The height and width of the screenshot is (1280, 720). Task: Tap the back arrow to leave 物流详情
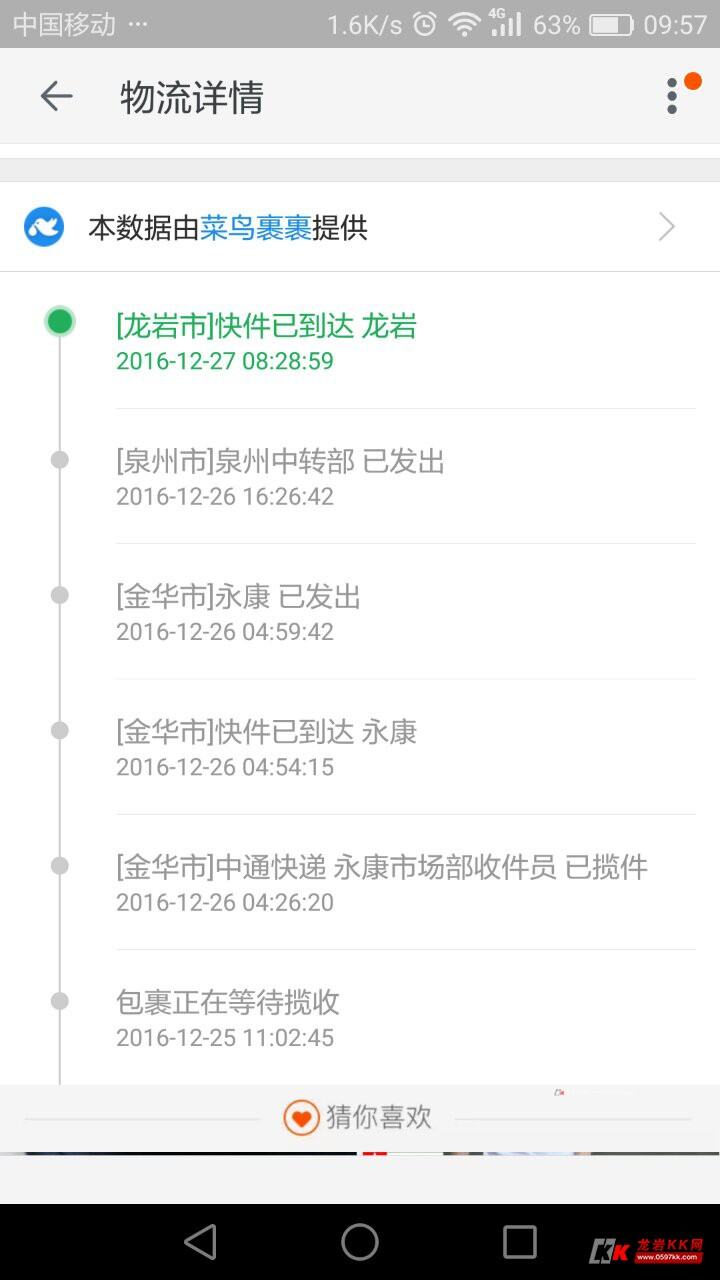[x=55, y=96]
